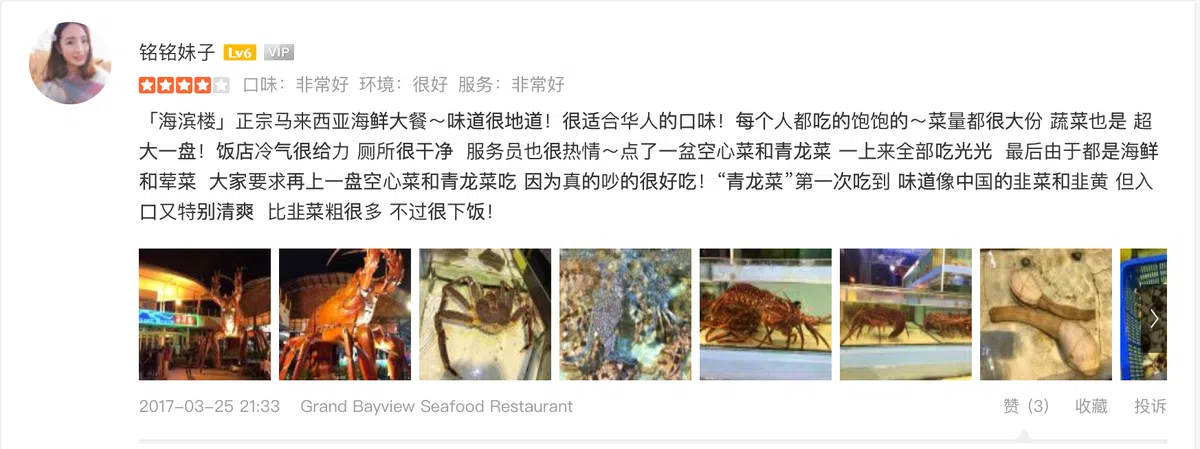Open the geoduck clams photo
Viewport: 1200px width, 449px height.
tap(1045, 314)
